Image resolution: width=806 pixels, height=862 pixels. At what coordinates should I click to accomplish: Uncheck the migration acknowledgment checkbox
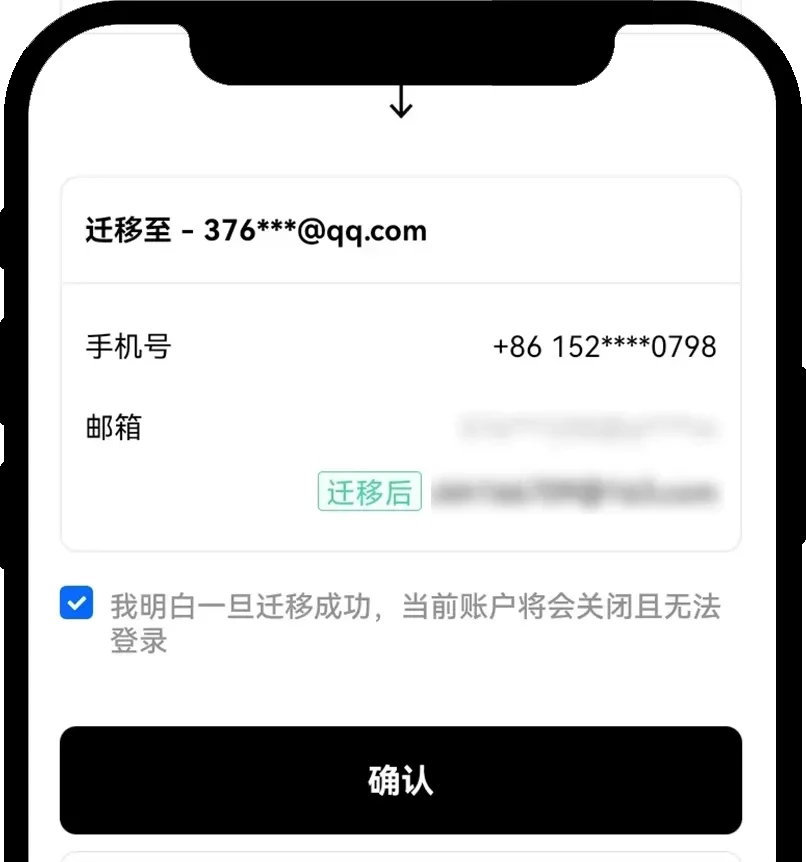[77, 603]
